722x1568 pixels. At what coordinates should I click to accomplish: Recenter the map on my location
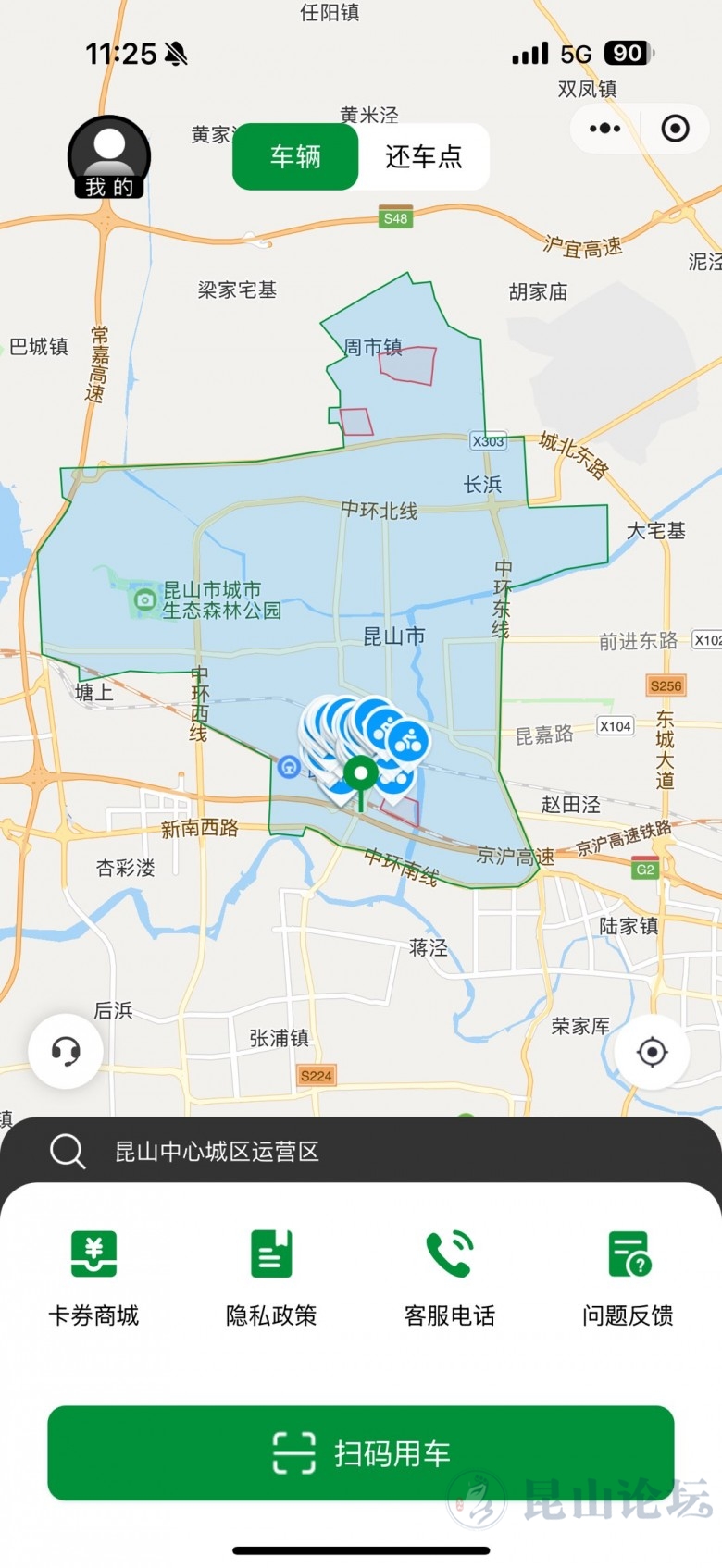[652, 1052]
